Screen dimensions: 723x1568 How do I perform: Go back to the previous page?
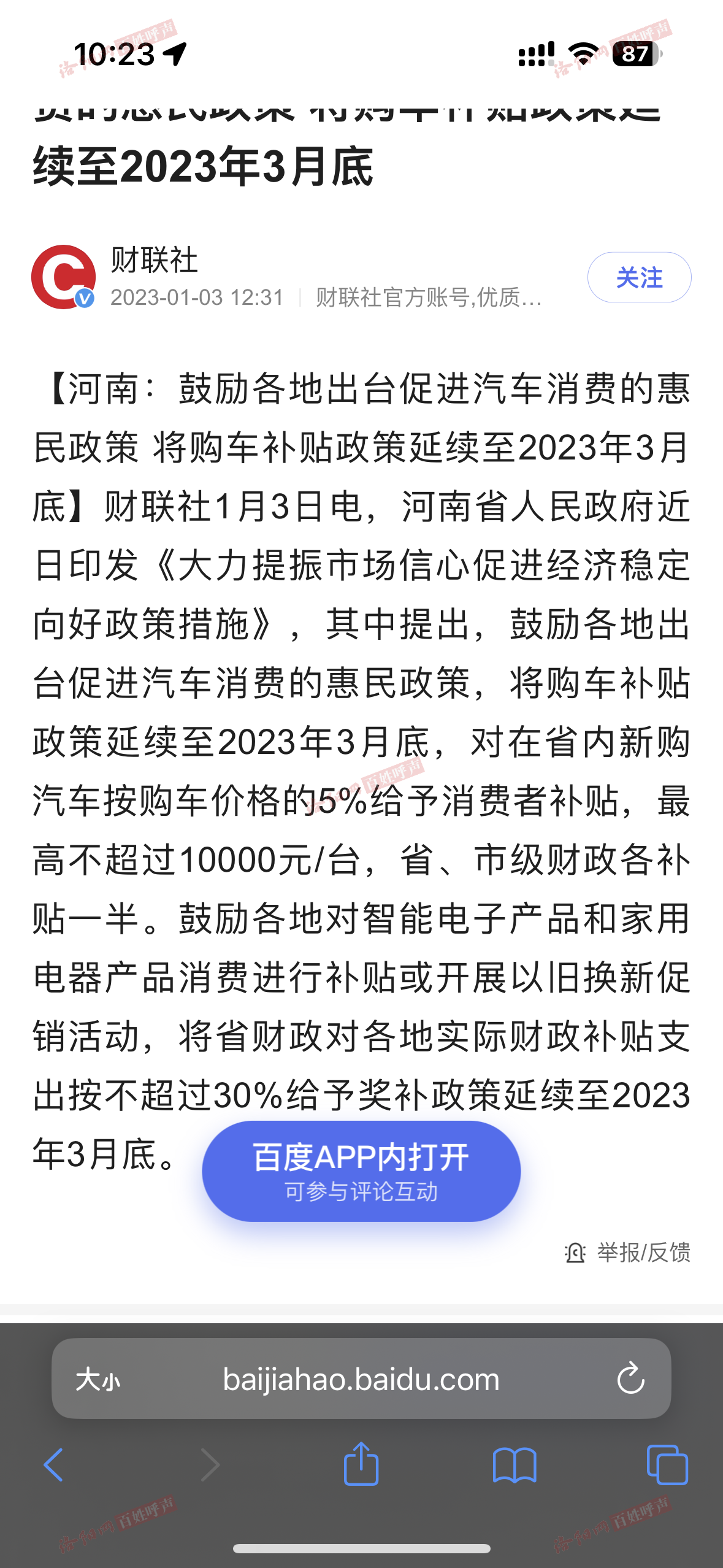pyautogui.click(x=53, y=1465)
